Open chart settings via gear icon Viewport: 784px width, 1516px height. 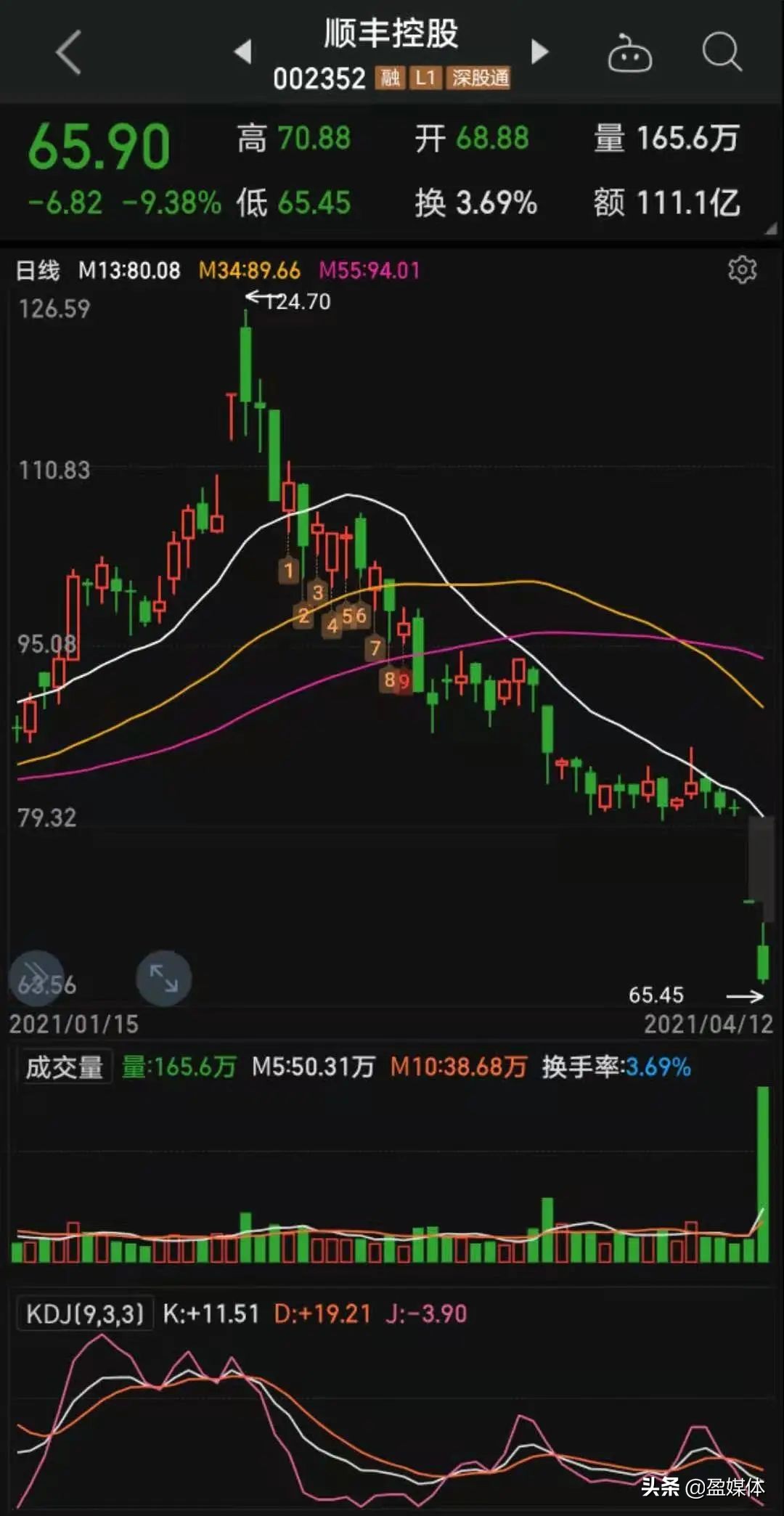click(x=742, y=270)
